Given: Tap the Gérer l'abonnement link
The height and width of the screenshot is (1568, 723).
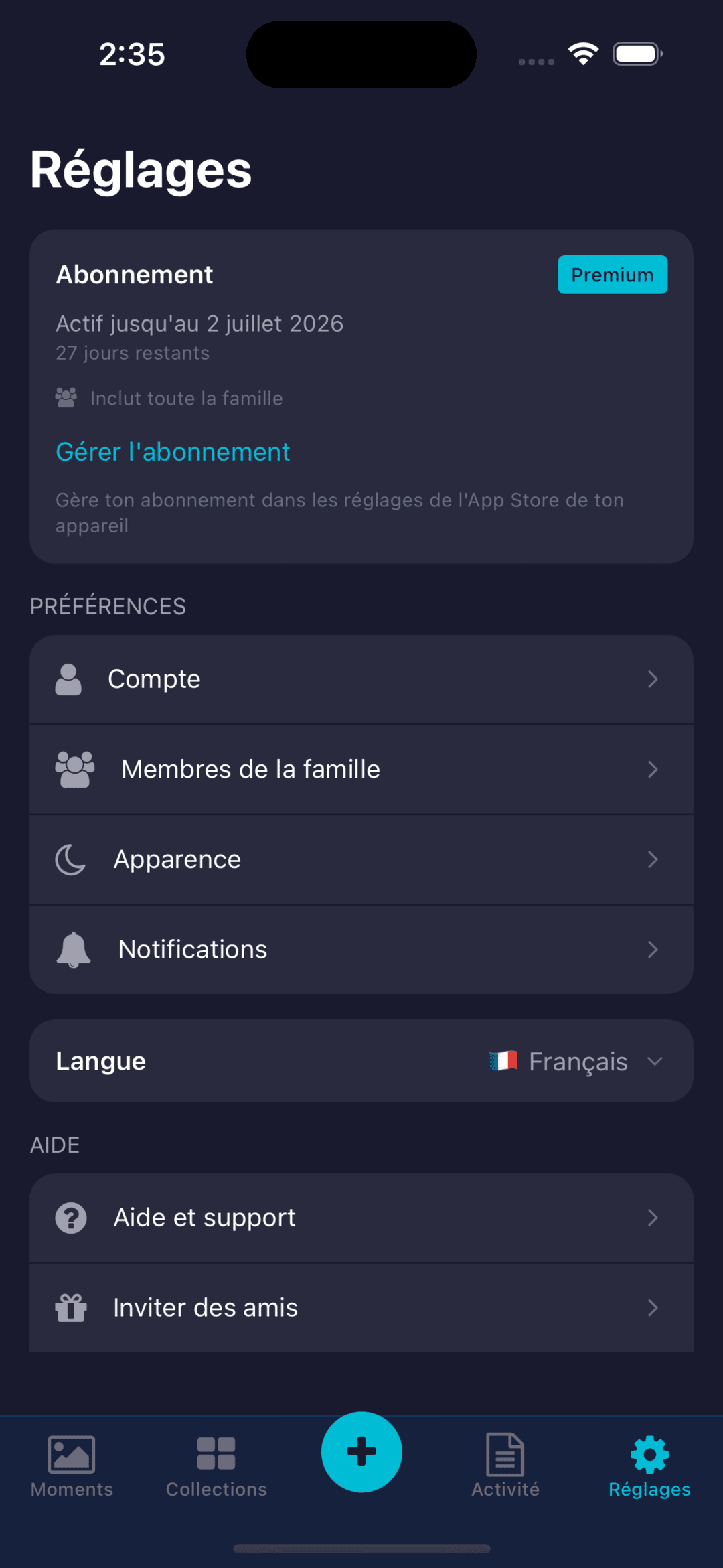Looking at the screenshot, I should [x=173, y=452].
